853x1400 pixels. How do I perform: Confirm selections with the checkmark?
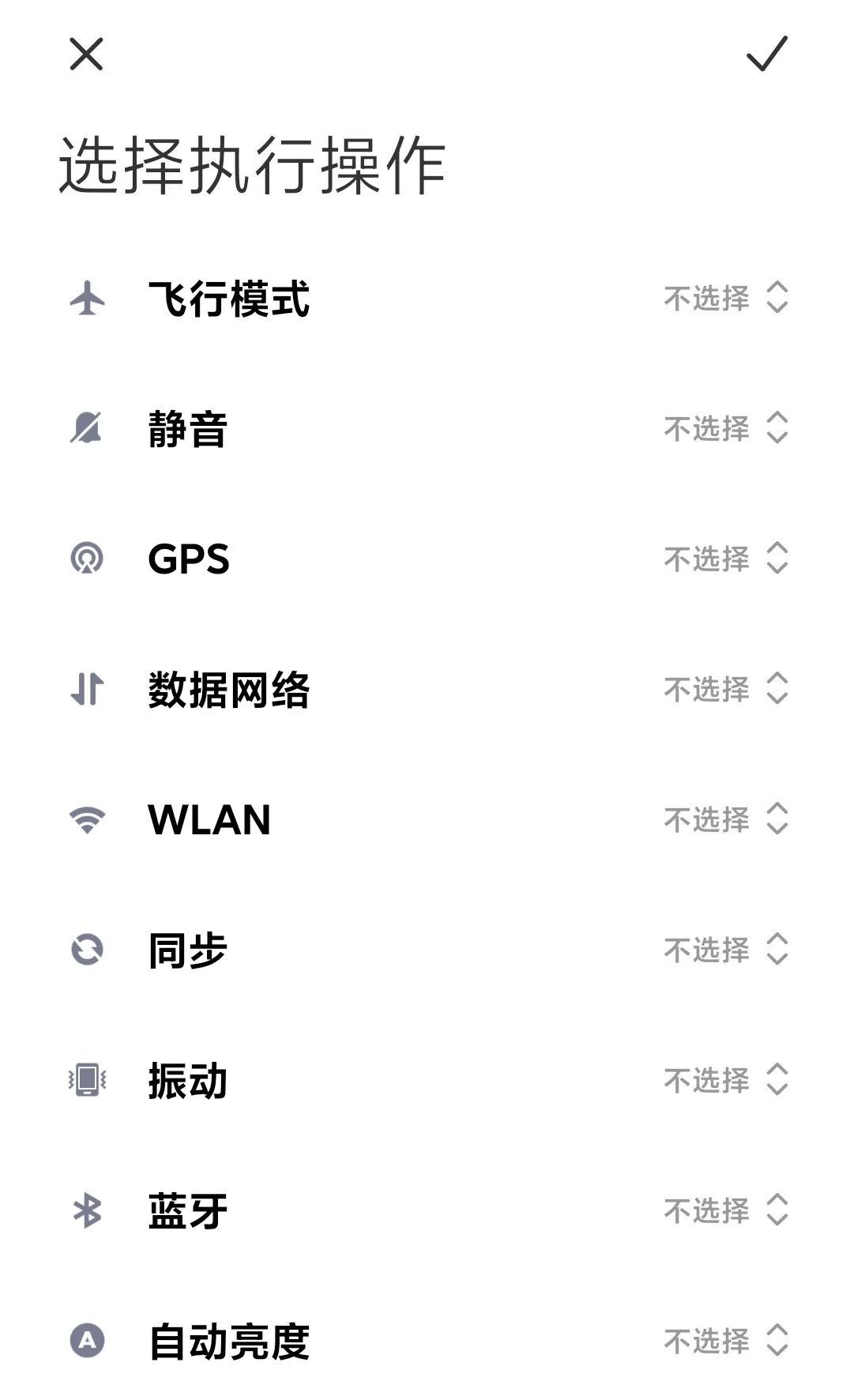click(x=767, y=54)
